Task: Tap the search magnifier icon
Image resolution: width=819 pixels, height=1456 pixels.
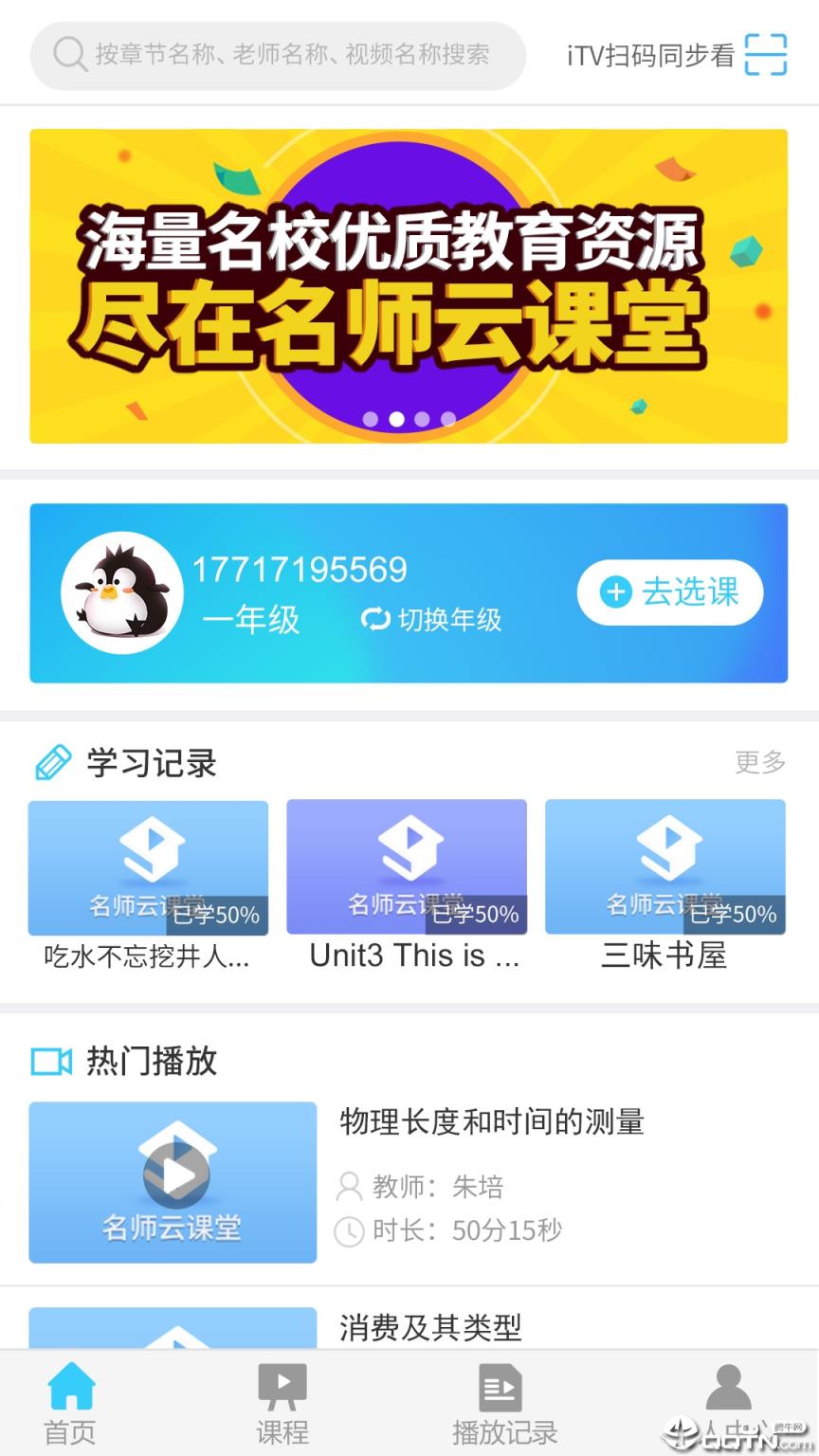Action: coord(69,55)
